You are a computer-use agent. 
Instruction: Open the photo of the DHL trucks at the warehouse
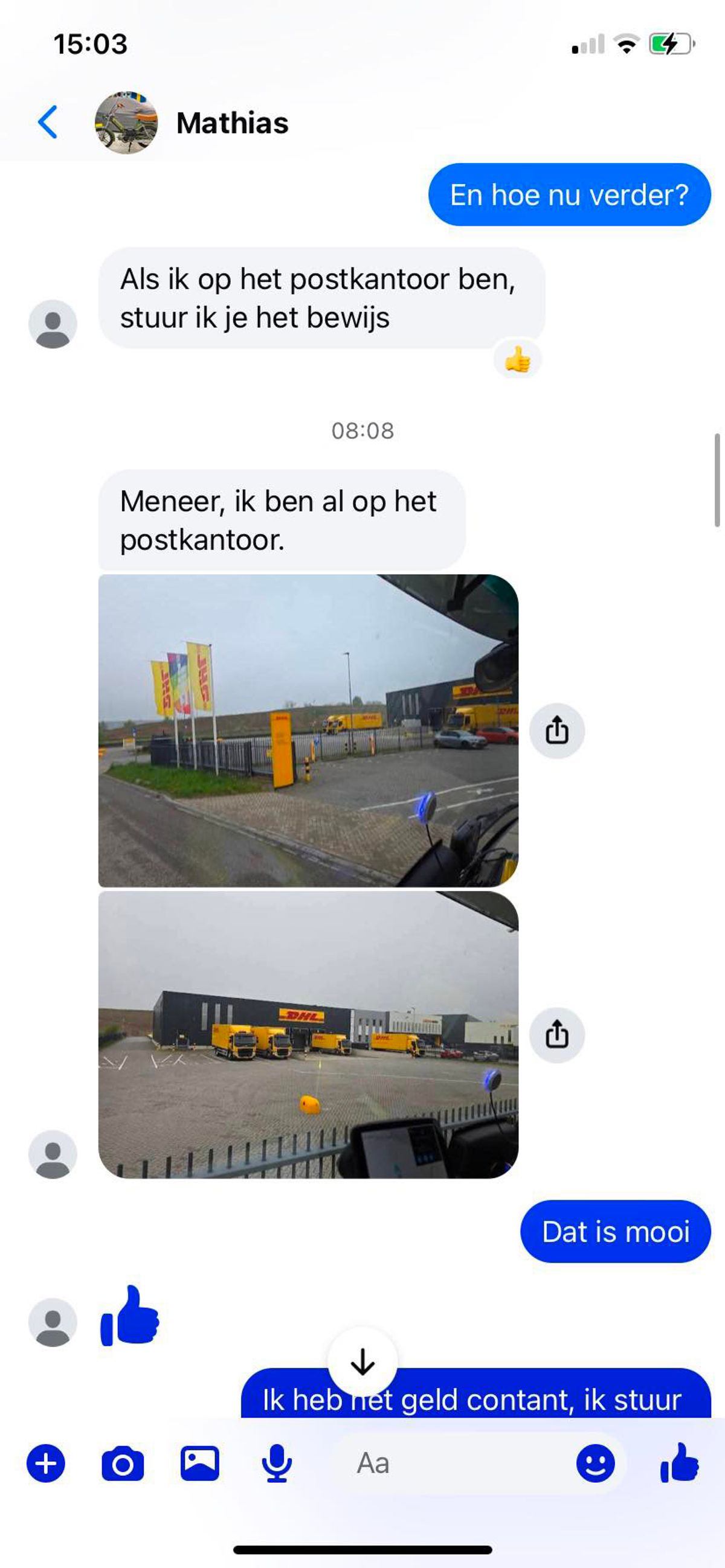(x=308, y=1034)
